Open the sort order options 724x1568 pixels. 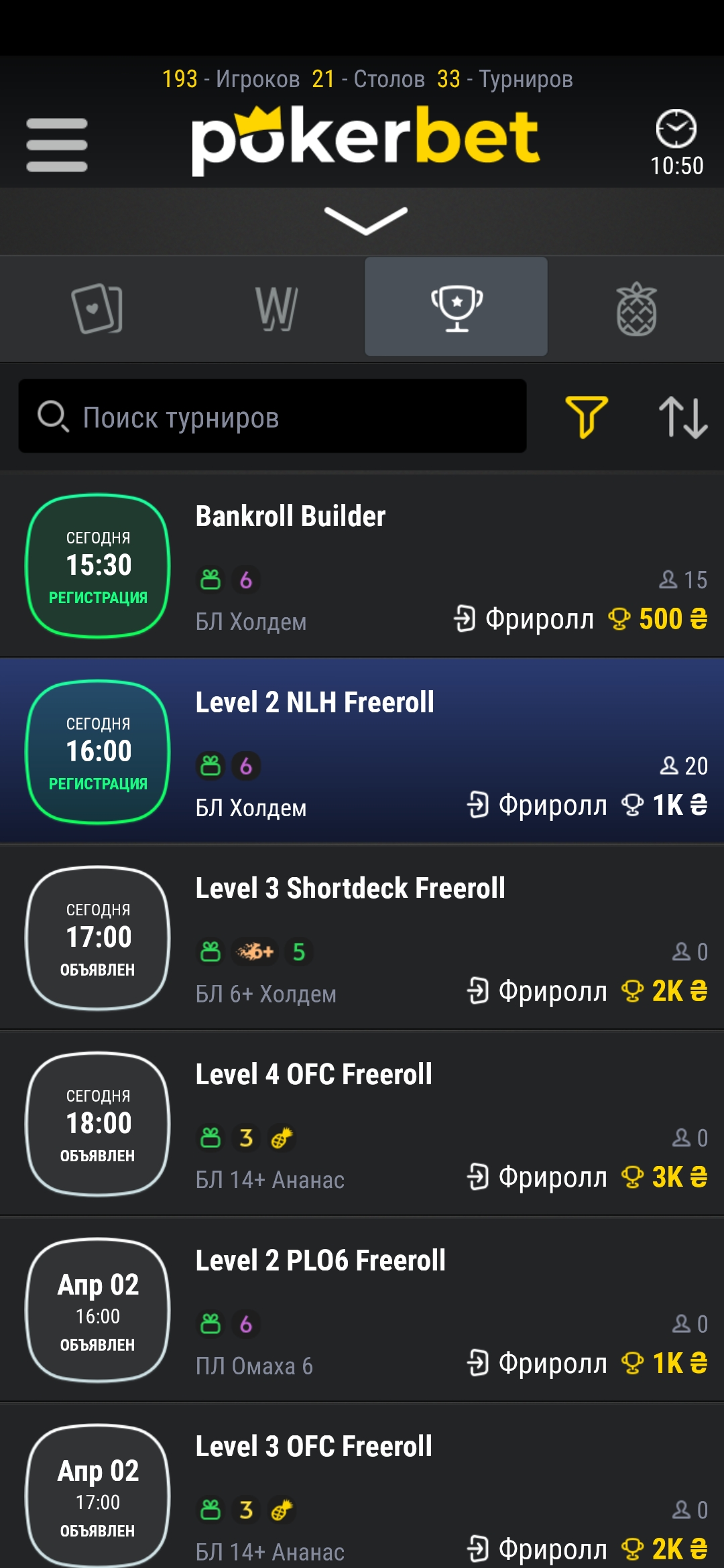[x=683, y=417]
